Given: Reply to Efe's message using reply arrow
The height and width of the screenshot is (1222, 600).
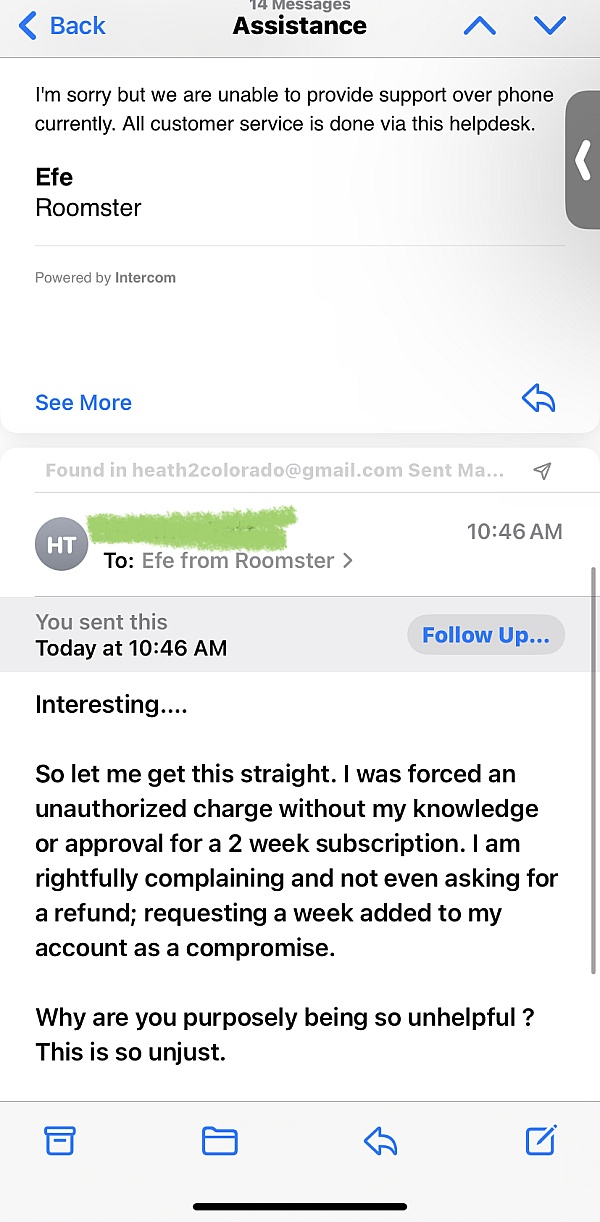Looking at the screenshot, I should pos(539,400).
